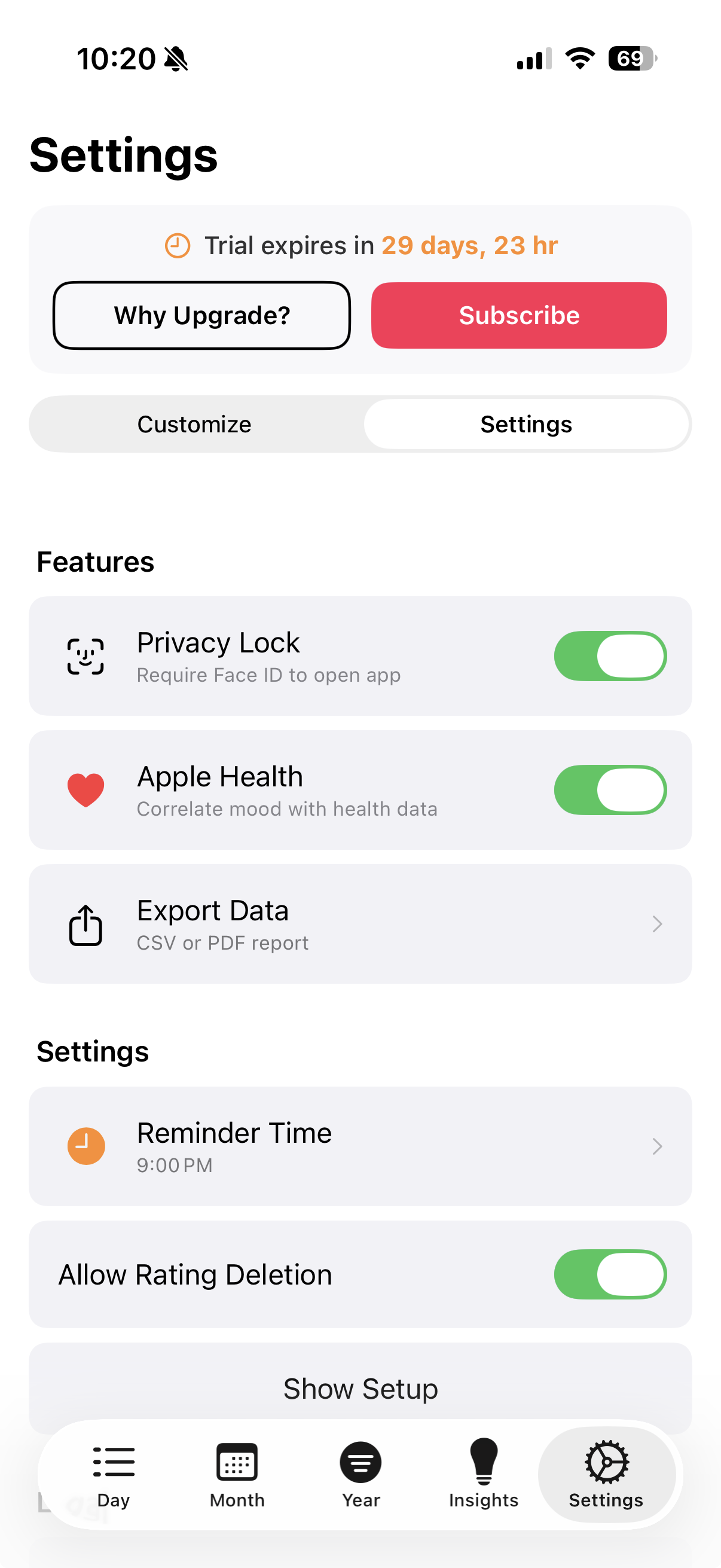Tap Show Setup
Screen dimensions: 721x1568
pyautogui.click(x=360, y=1388)
